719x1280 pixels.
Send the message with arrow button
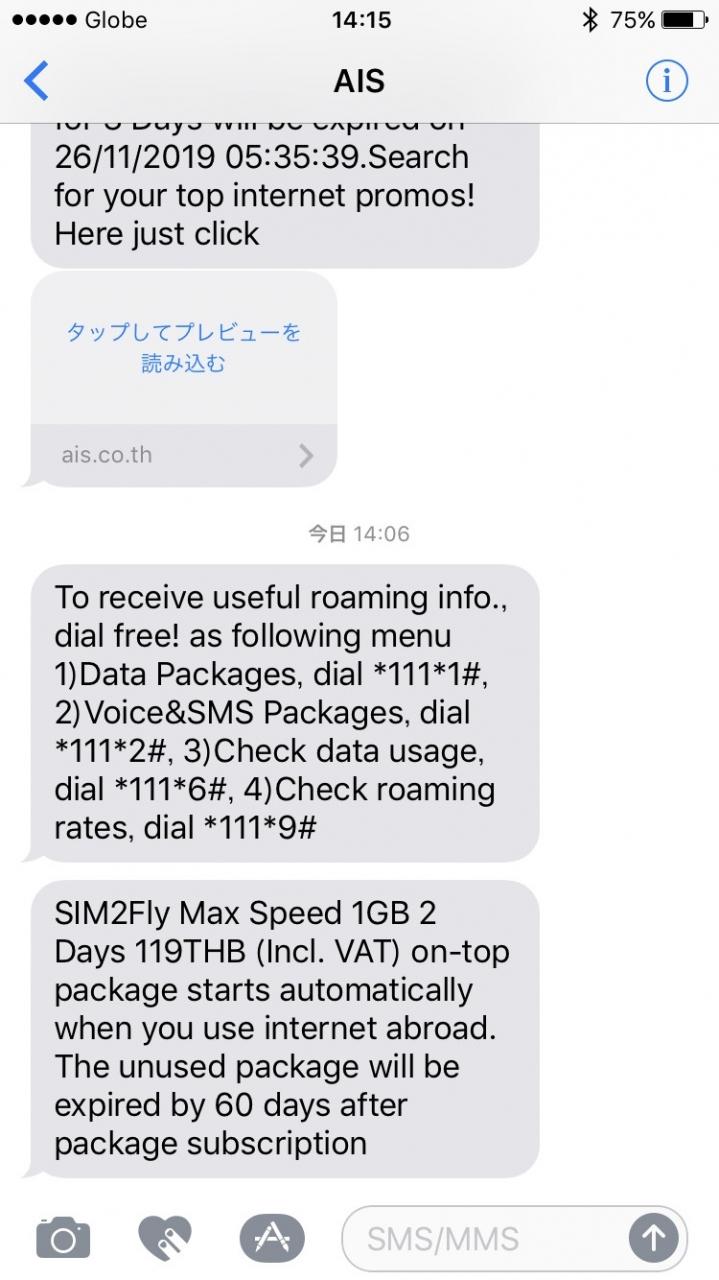coord(653,1239)
